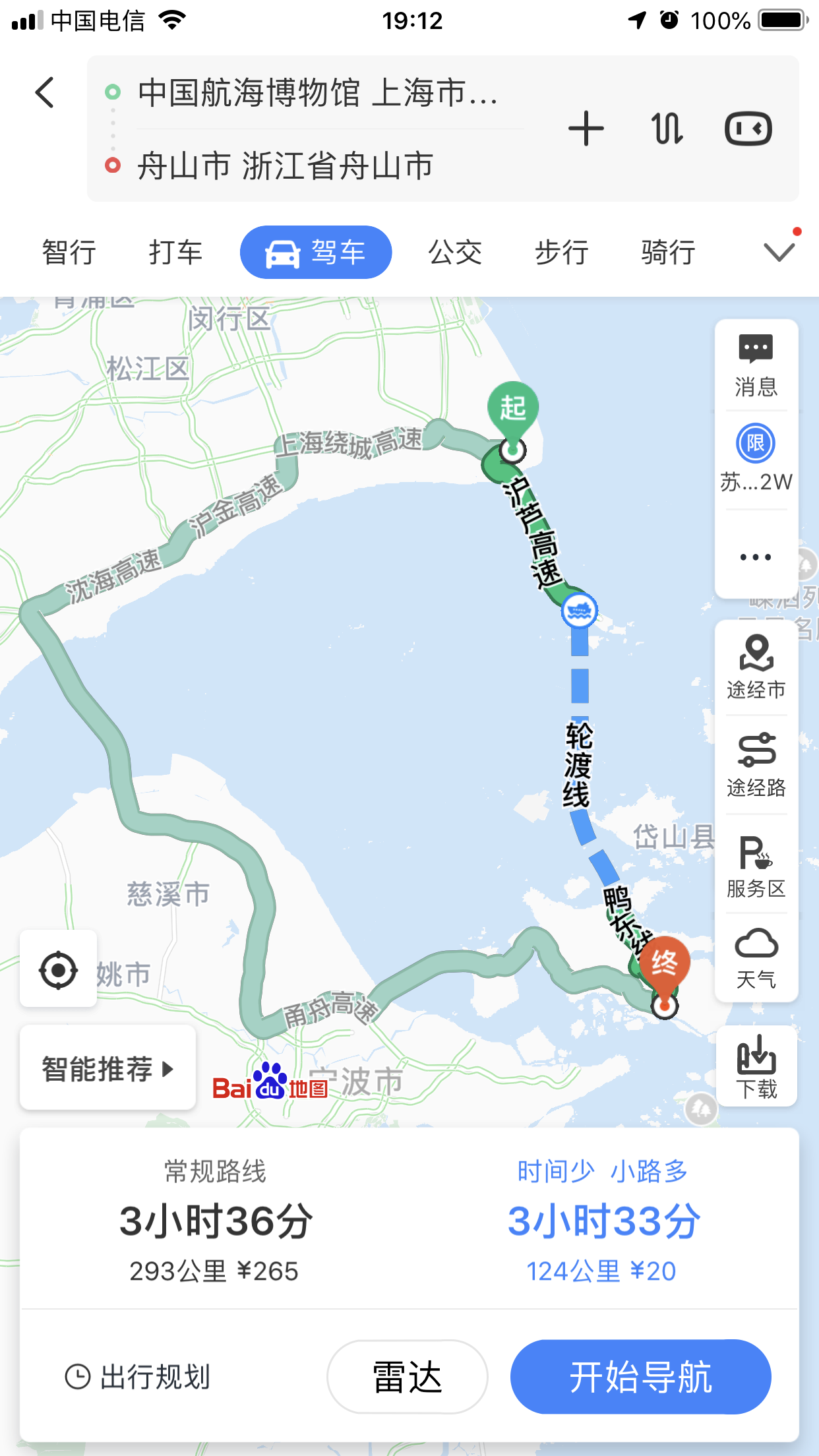Select the 常规路线 3小时36分 route
819x1456 pixels.
pyautogui.click(x=215, y=1220)
